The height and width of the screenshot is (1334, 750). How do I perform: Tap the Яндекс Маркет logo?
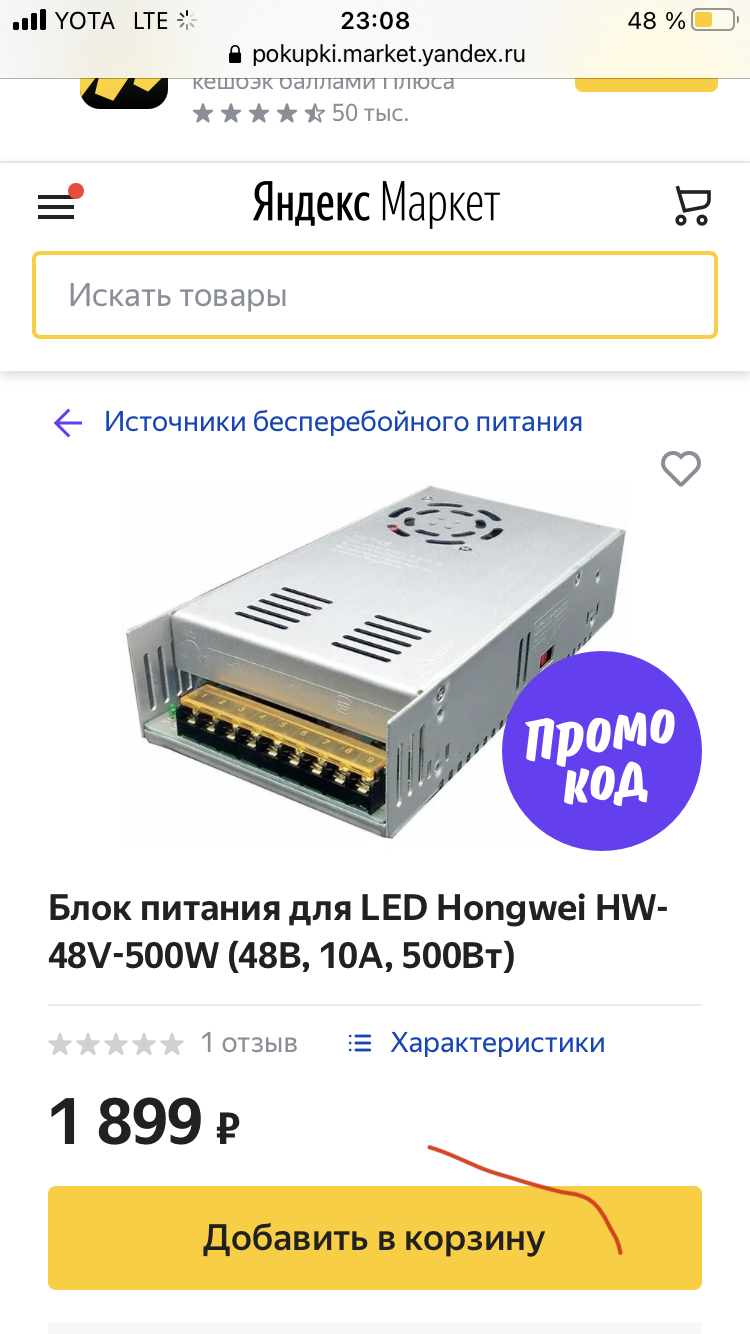click(375, 203)
